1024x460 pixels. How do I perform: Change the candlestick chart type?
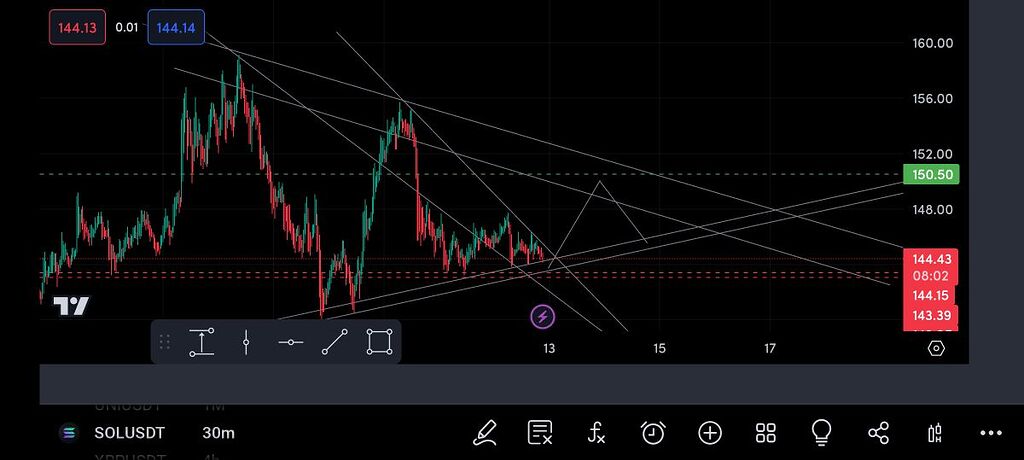pyautogui.click(x=934, y=432)
